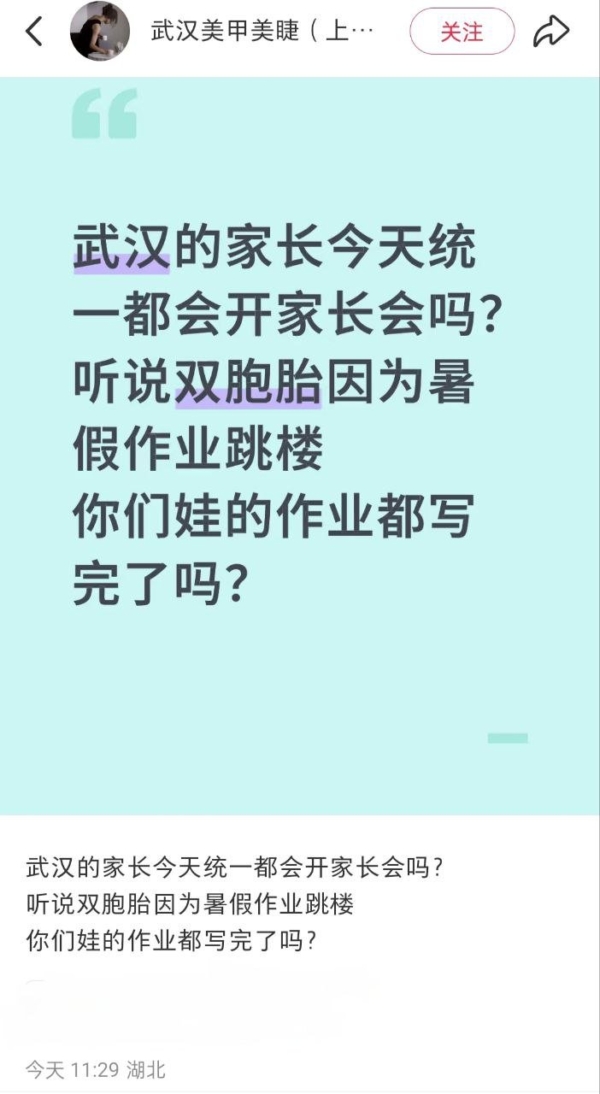The width and height of the screenshot is (600, 1094).
Task: Open the 武汉美甲美睫 author name
Action: (263, 32)
